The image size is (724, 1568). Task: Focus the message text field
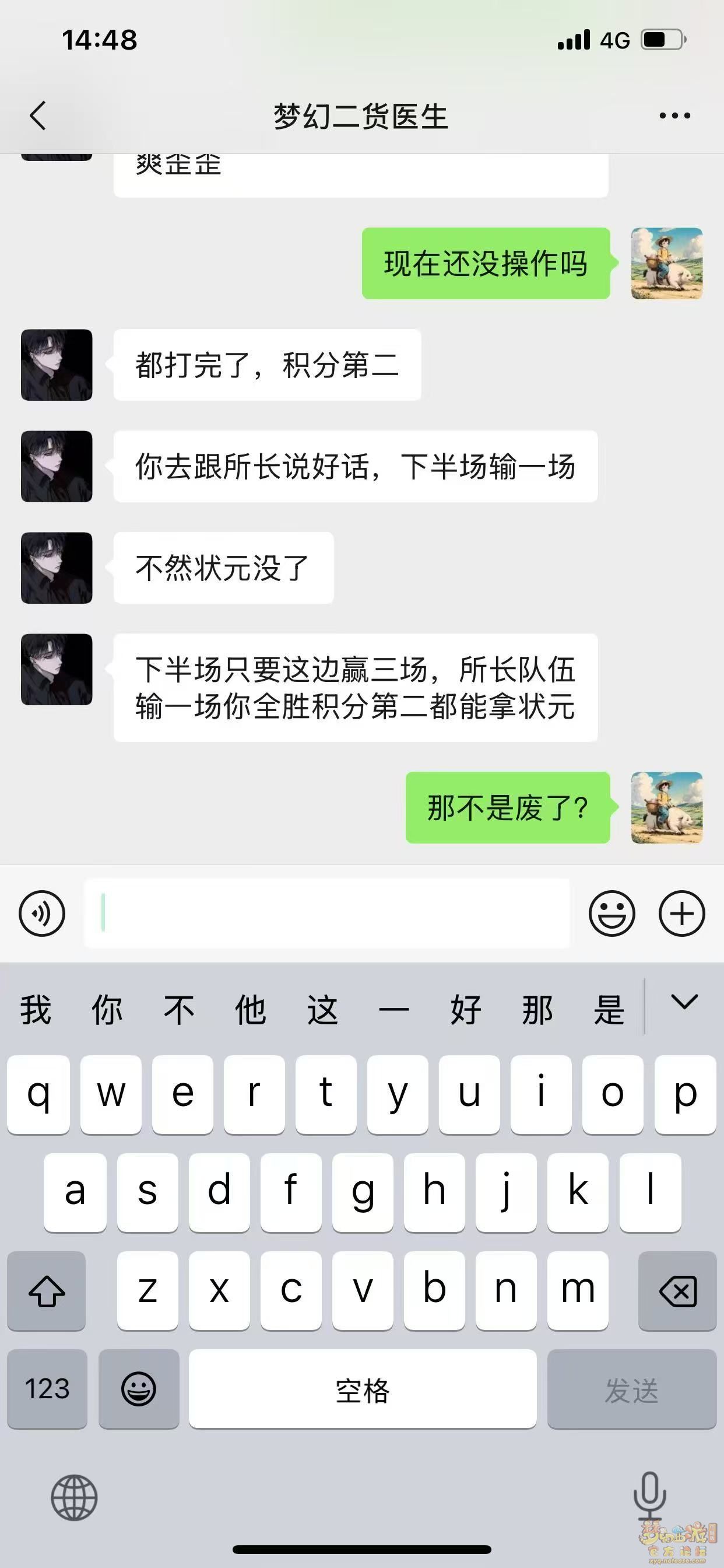tap(328, 913)
